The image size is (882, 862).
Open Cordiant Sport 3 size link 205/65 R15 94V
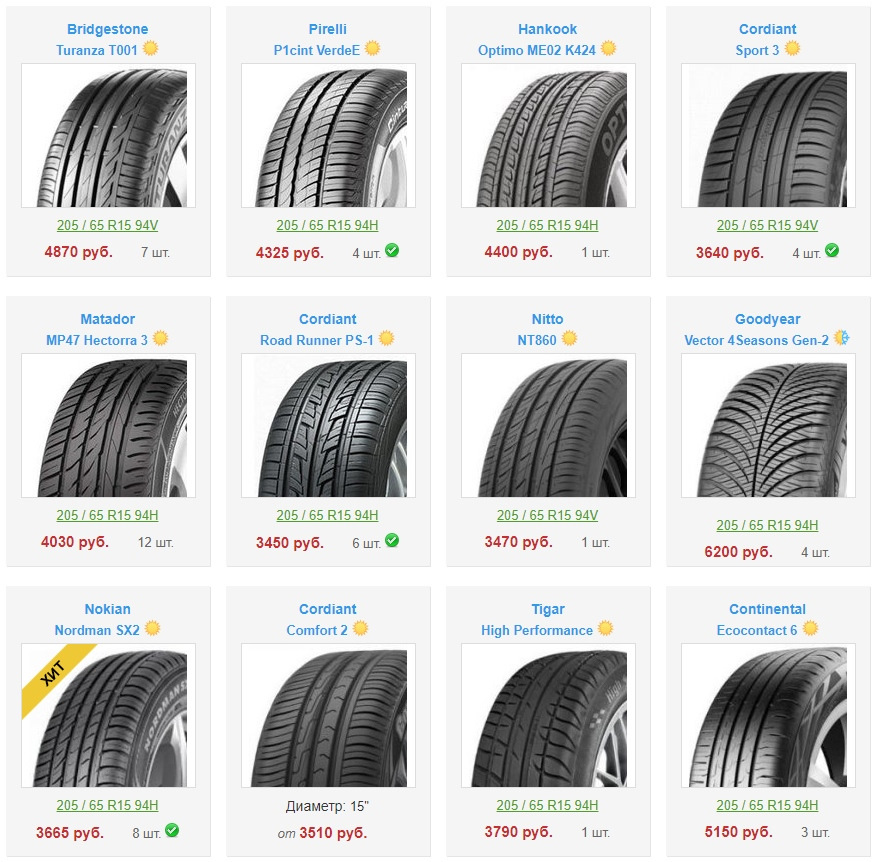[767, 226]
